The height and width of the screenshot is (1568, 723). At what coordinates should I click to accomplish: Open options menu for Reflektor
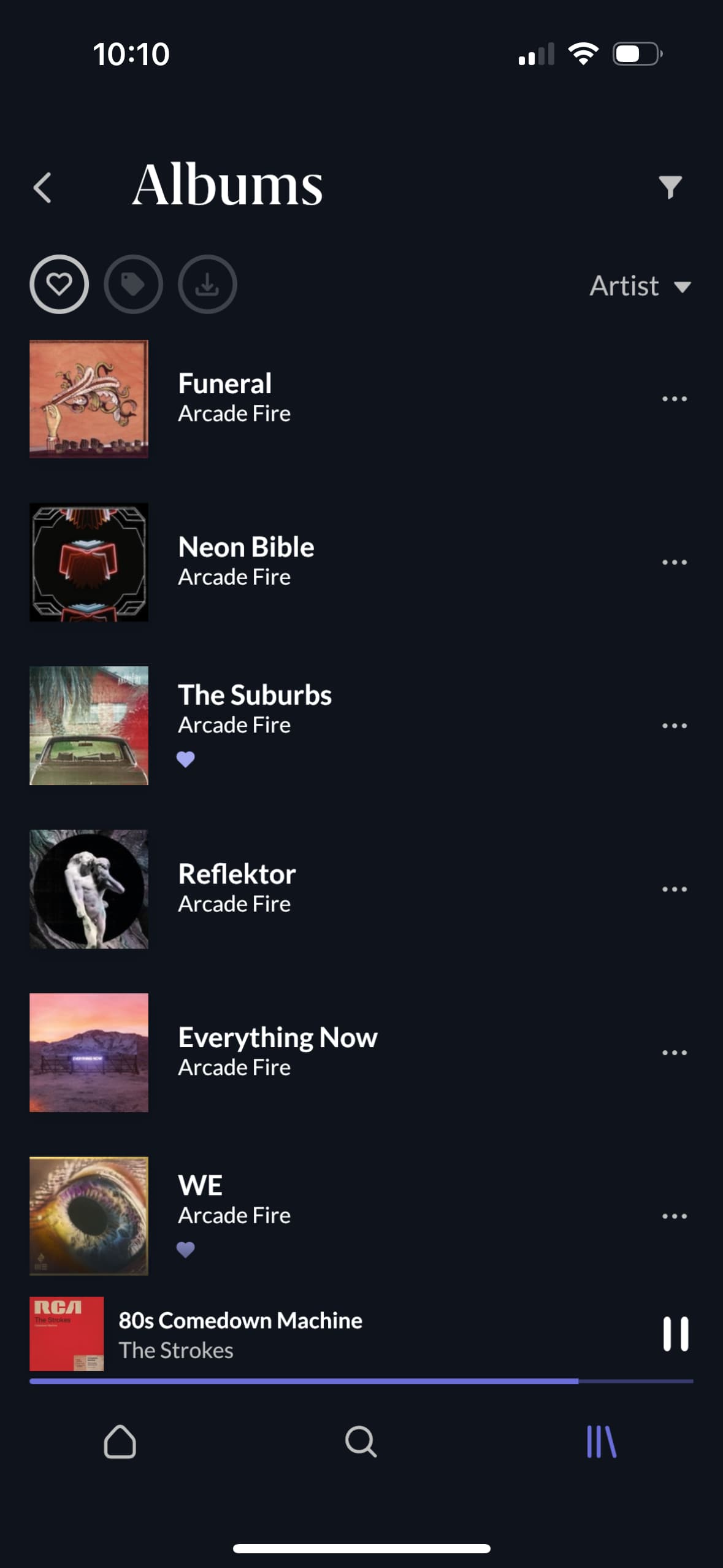pos(673,888)
